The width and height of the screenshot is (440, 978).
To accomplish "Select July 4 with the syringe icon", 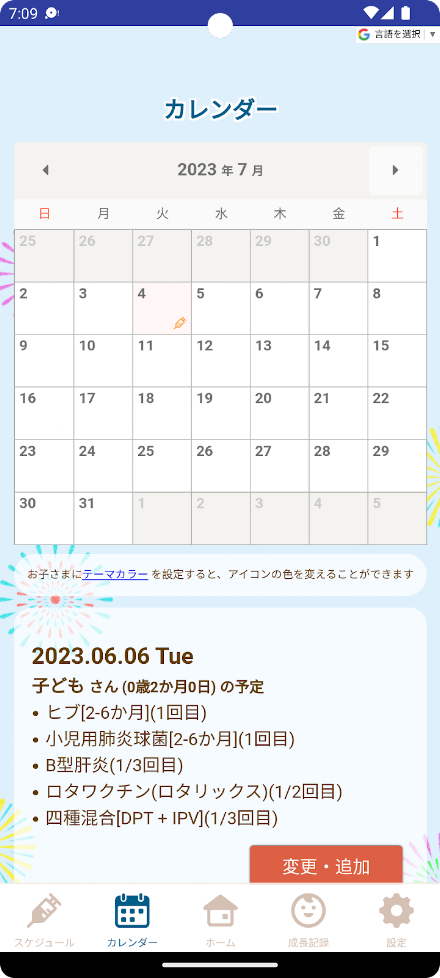I will tap(162, 308).
